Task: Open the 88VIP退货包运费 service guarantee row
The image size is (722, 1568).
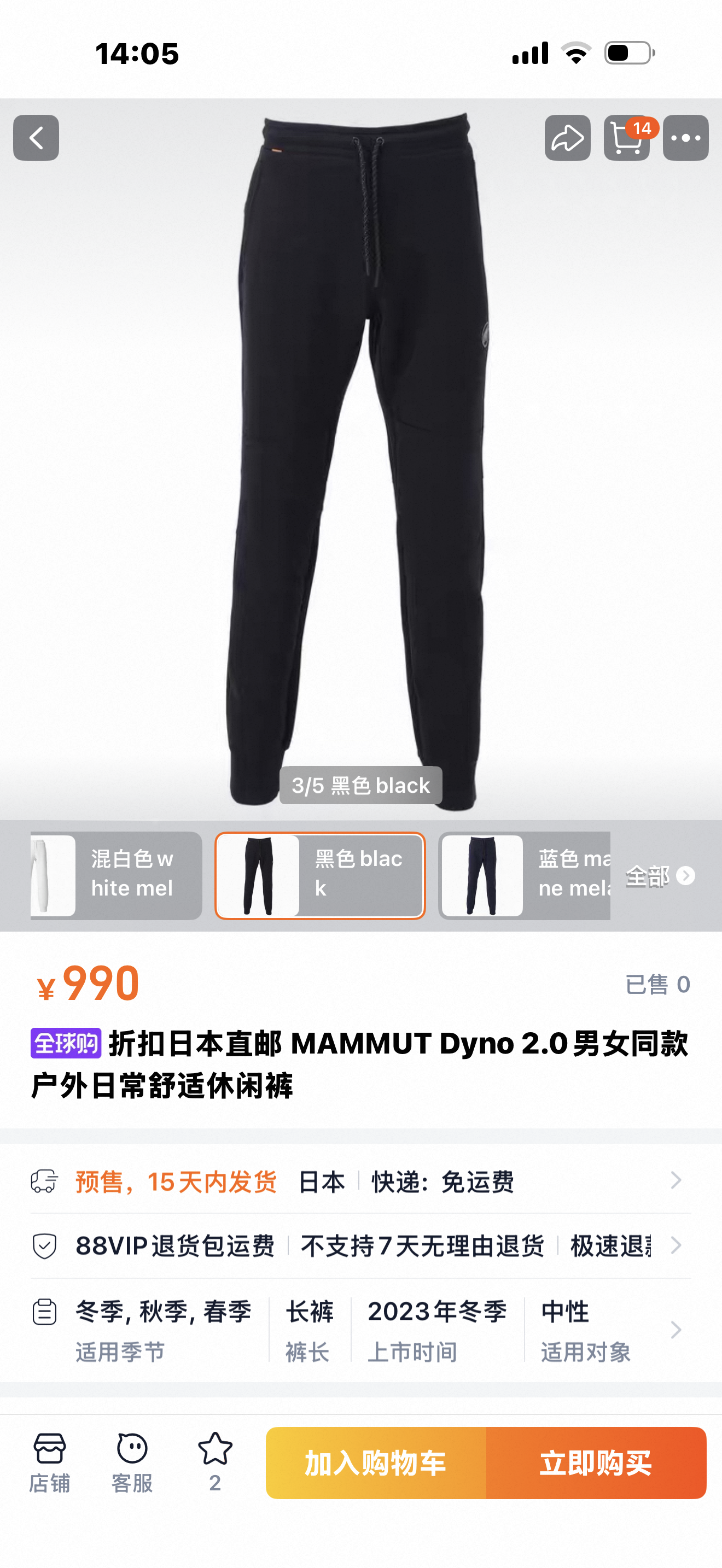Action: [x=361, y=1245]
